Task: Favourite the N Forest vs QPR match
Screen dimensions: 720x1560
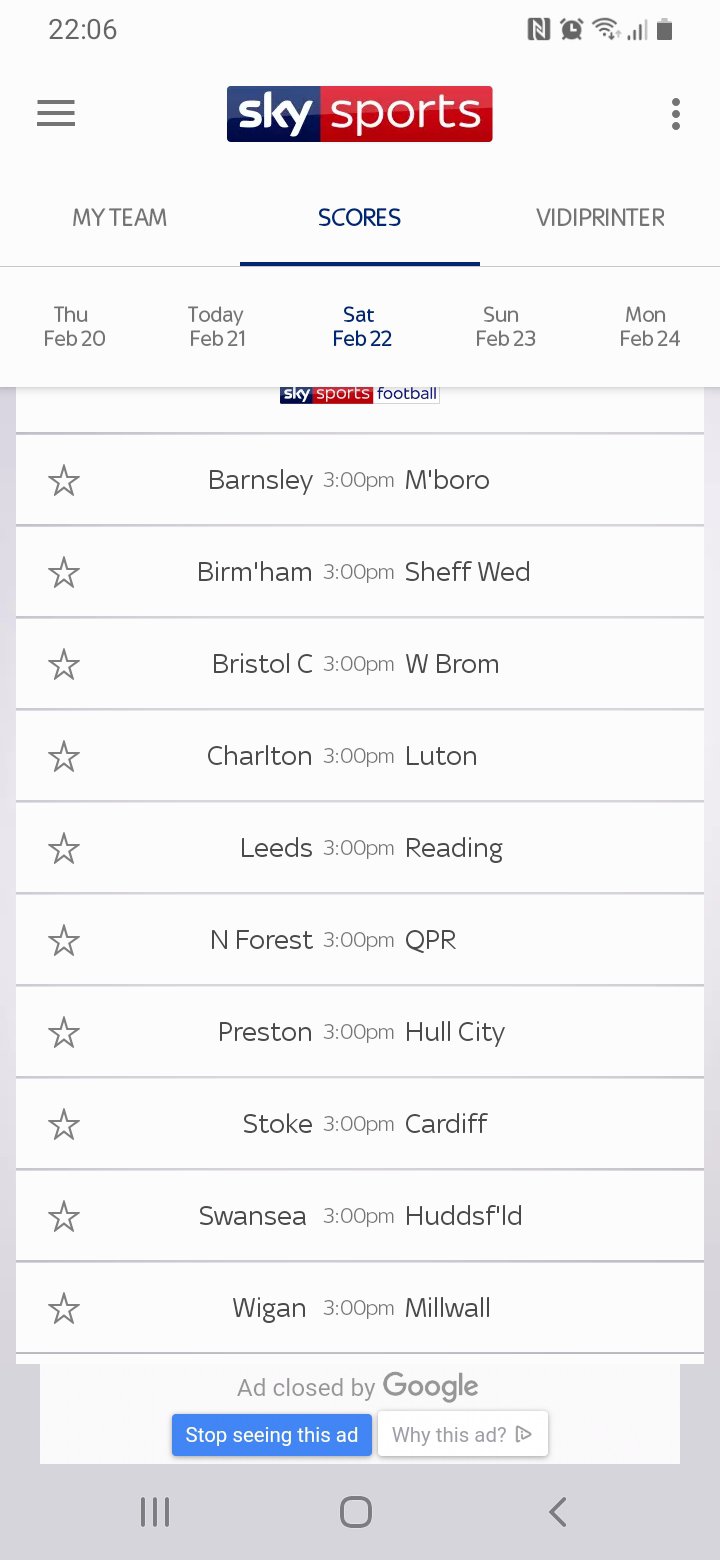Action: [64, 941]
